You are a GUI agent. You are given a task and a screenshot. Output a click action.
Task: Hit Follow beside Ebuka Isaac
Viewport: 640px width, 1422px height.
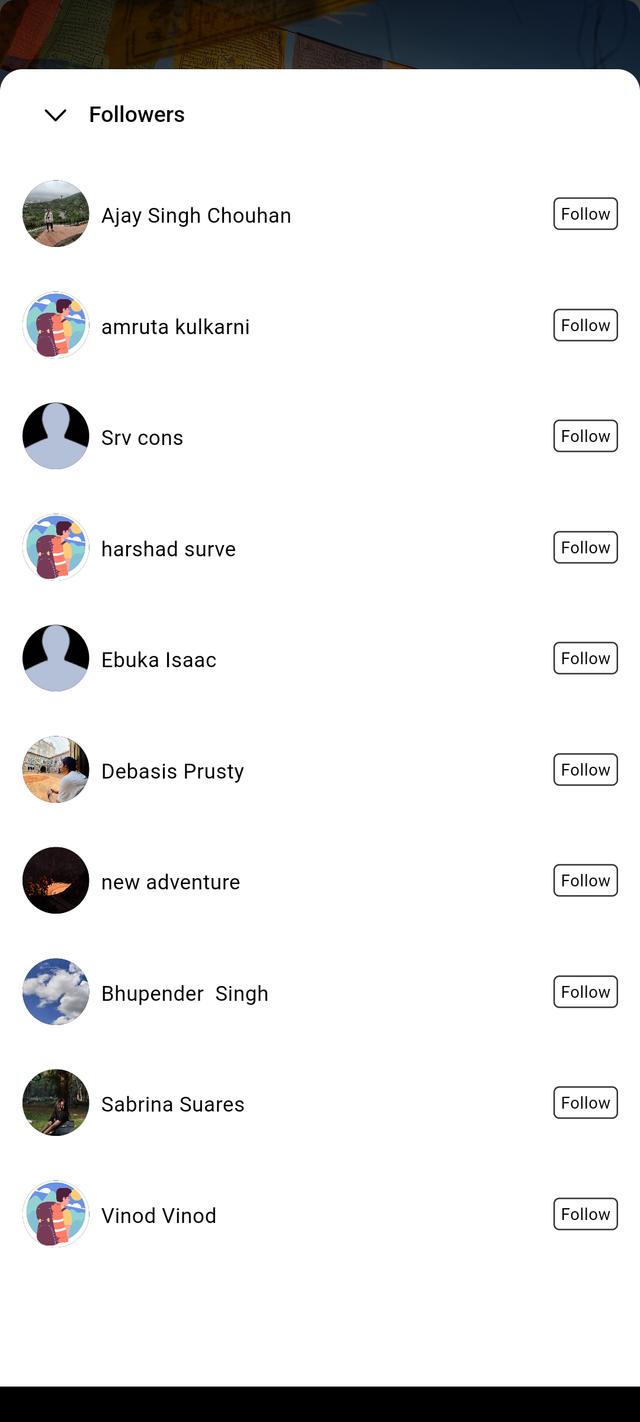(585, 658)
